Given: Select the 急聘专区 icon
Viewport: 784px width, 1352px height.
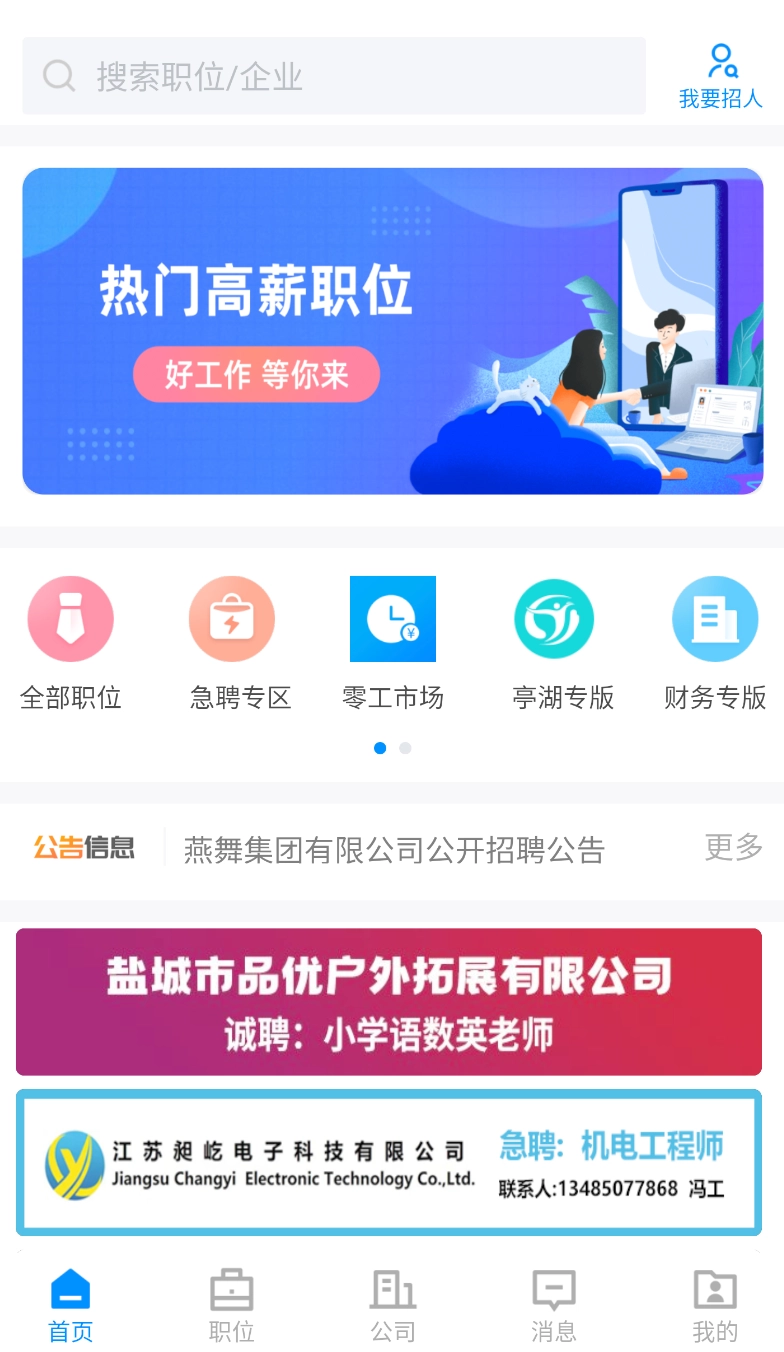Looking at the screenshot, I should point(232,618).
